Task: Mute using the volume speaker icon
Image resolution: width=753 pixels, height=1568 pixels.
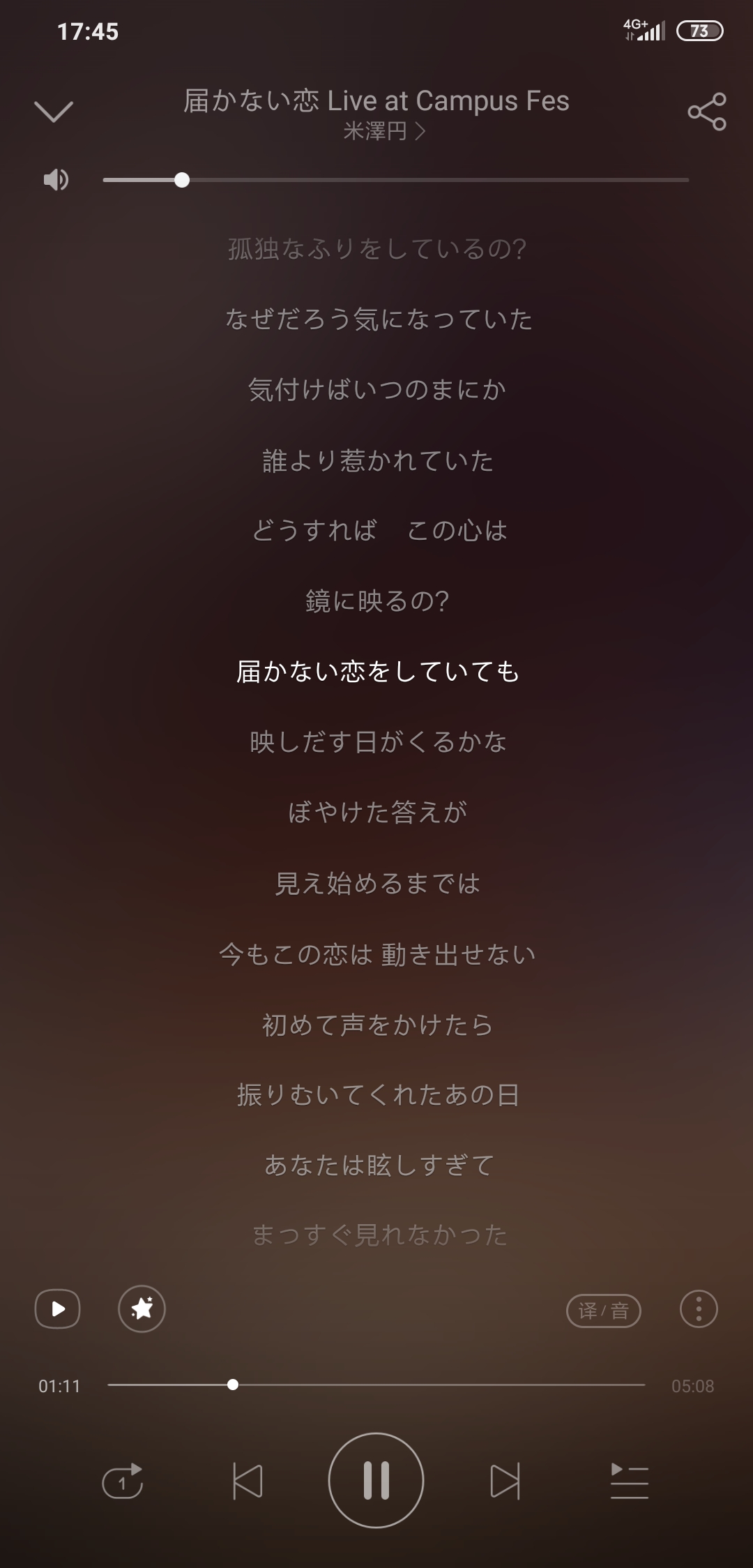Action: coord(56,180)
